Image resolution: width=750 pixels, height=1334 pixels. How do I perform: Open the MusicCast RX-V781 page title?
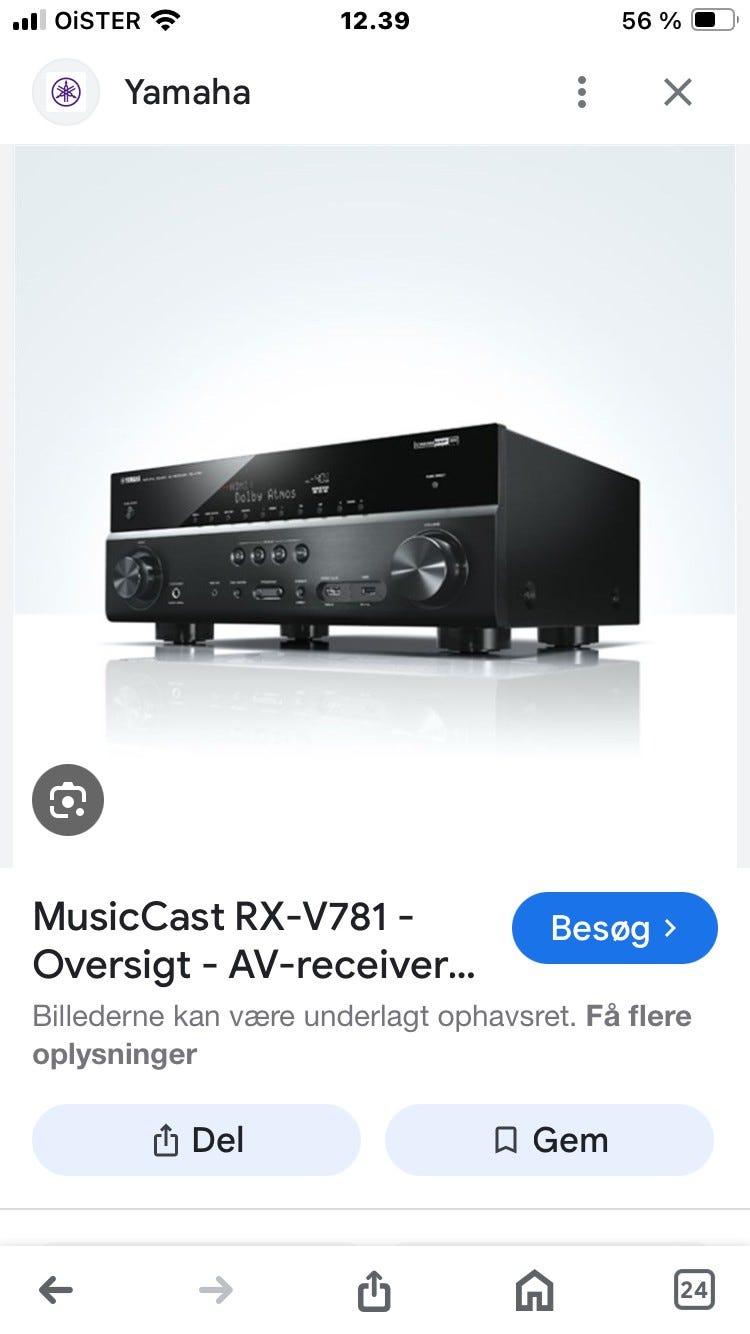(254, 941)
